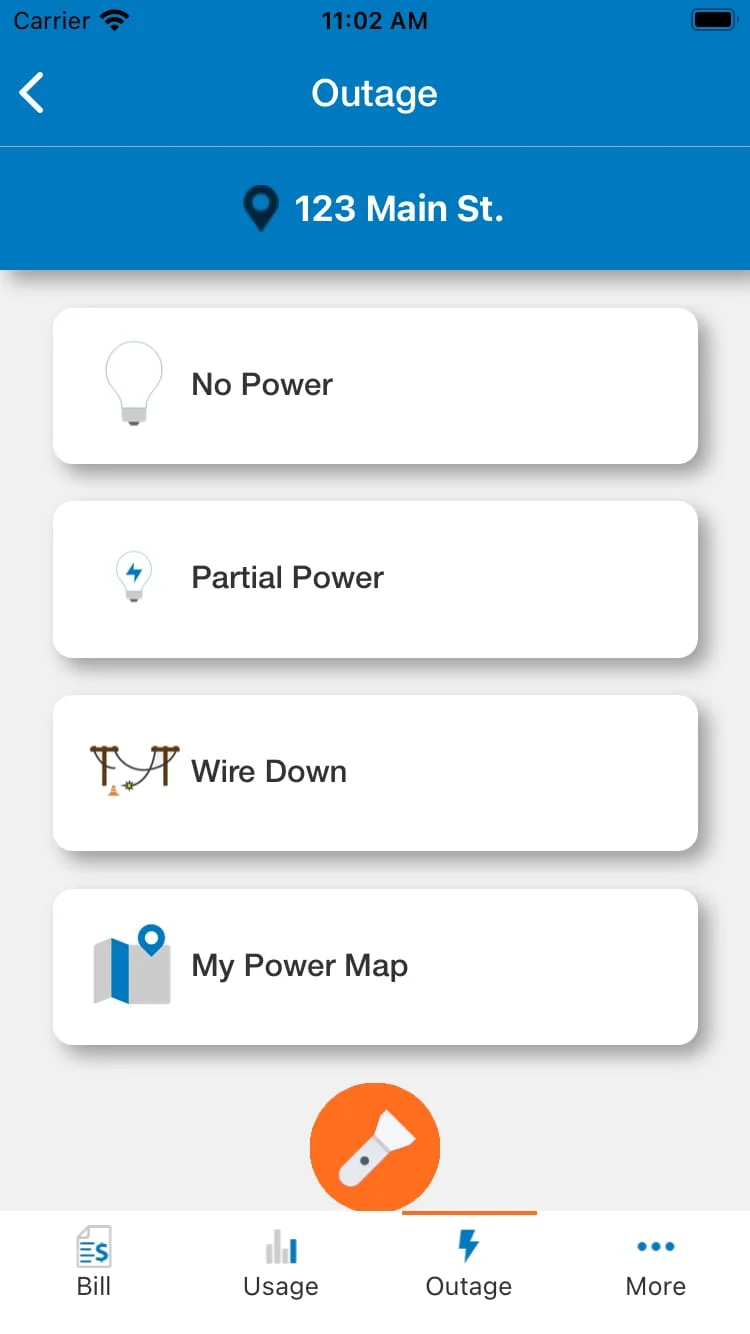Image resolution: width=750 pixels, height=1334 pixels.
Task: Turn on the flashlight button
Action: (x=375, y=1147)
